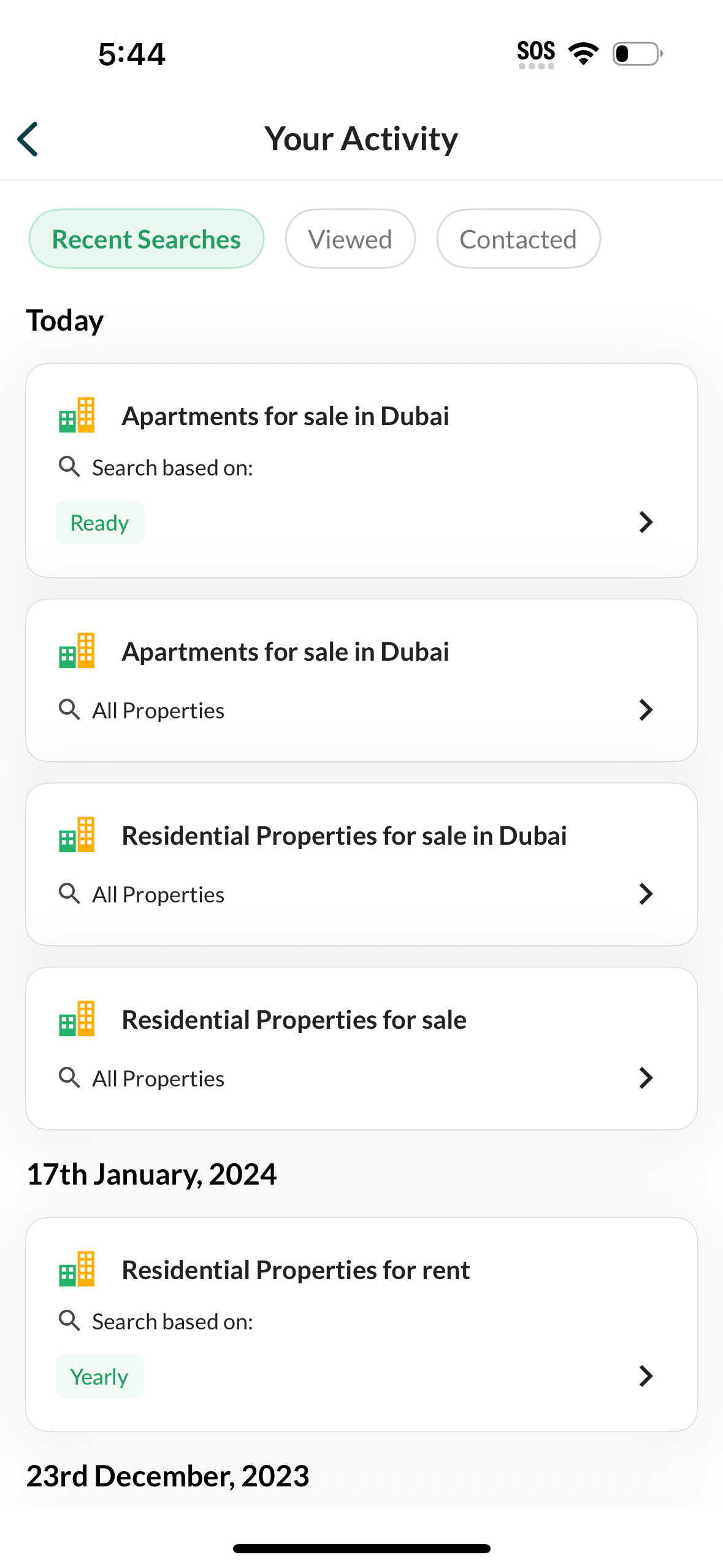This screenshot has width=723, height=1568.
Task: Switch to the Recent Searches filter
Action: pyautogui.click(x=147, y=239)
